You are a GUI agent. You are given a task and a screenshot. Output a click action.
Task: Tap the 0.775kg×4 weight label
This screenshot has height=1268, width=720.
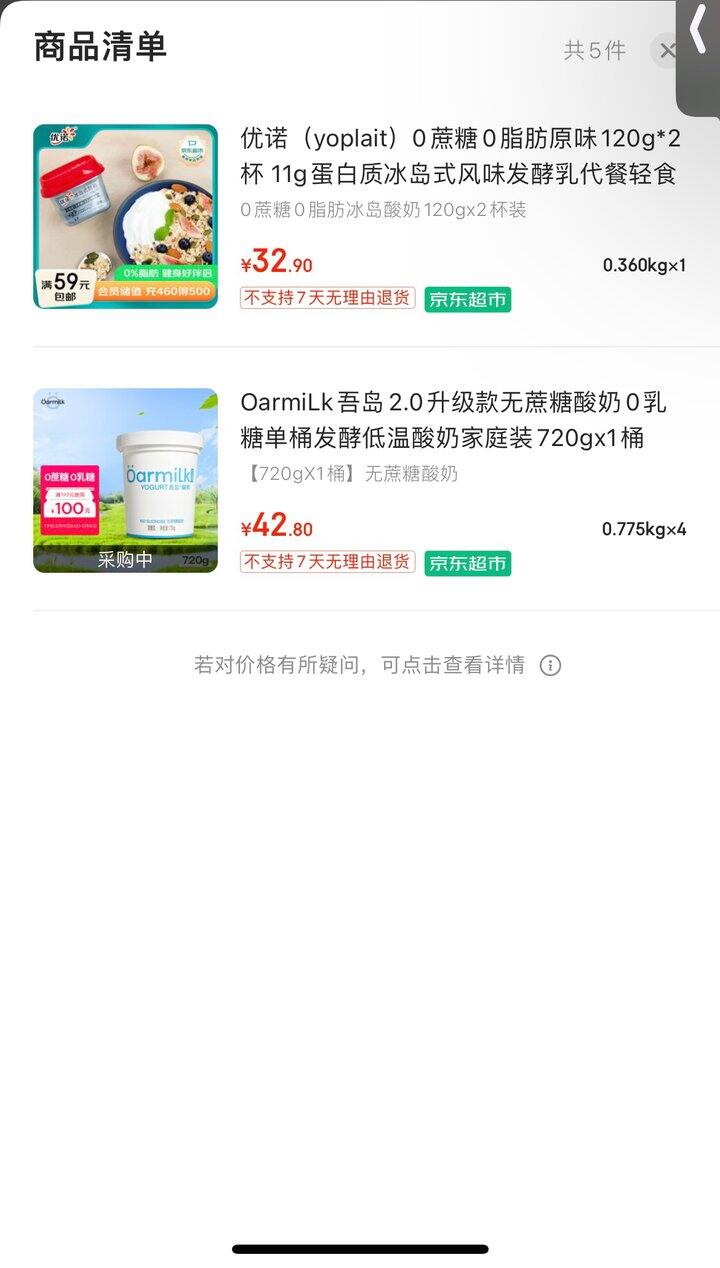(645, 528)
